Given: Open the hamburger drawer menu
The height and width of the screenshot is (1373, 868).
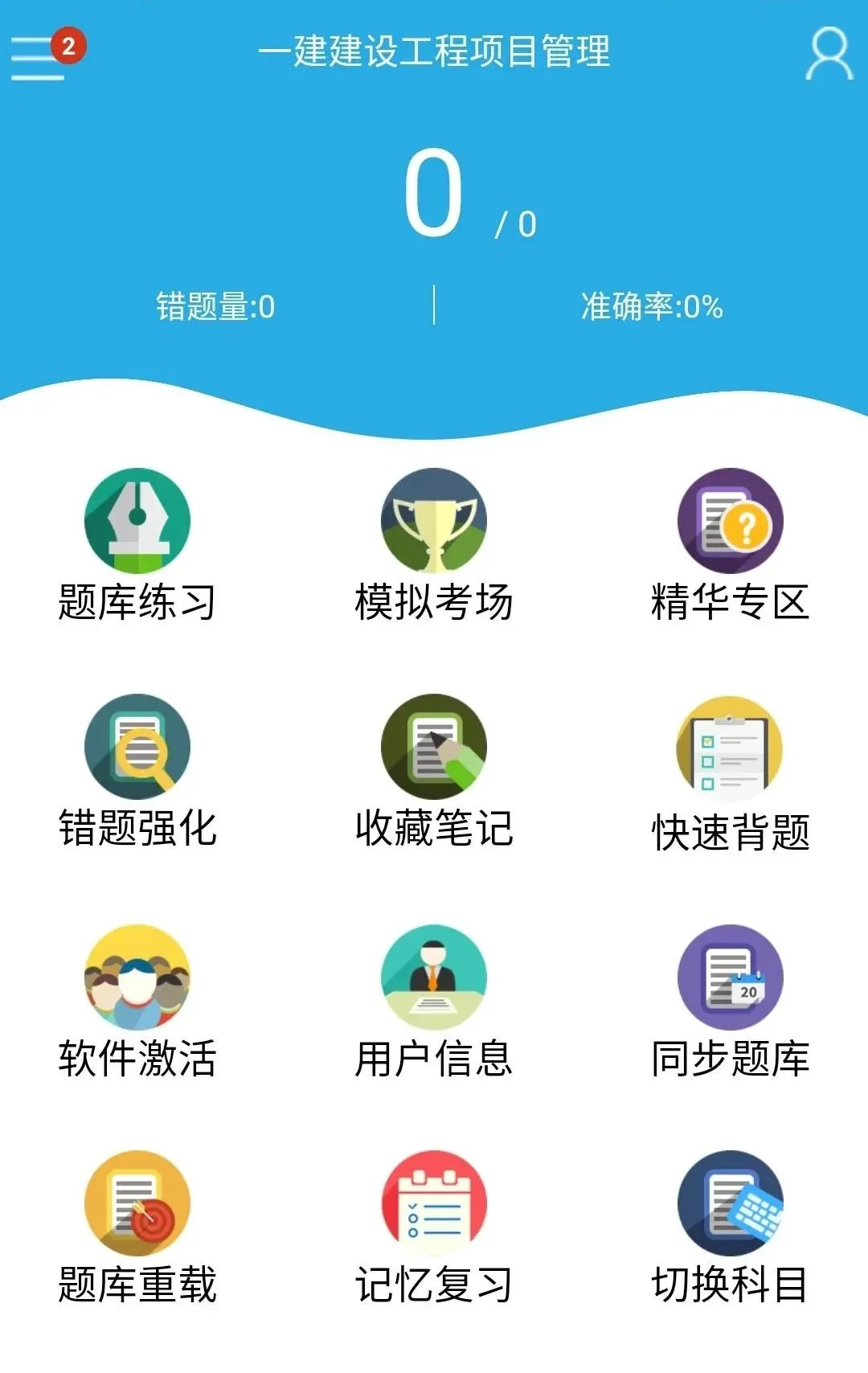Looking at the screenshot, I should pyautogui.click(x=39, y=56).
